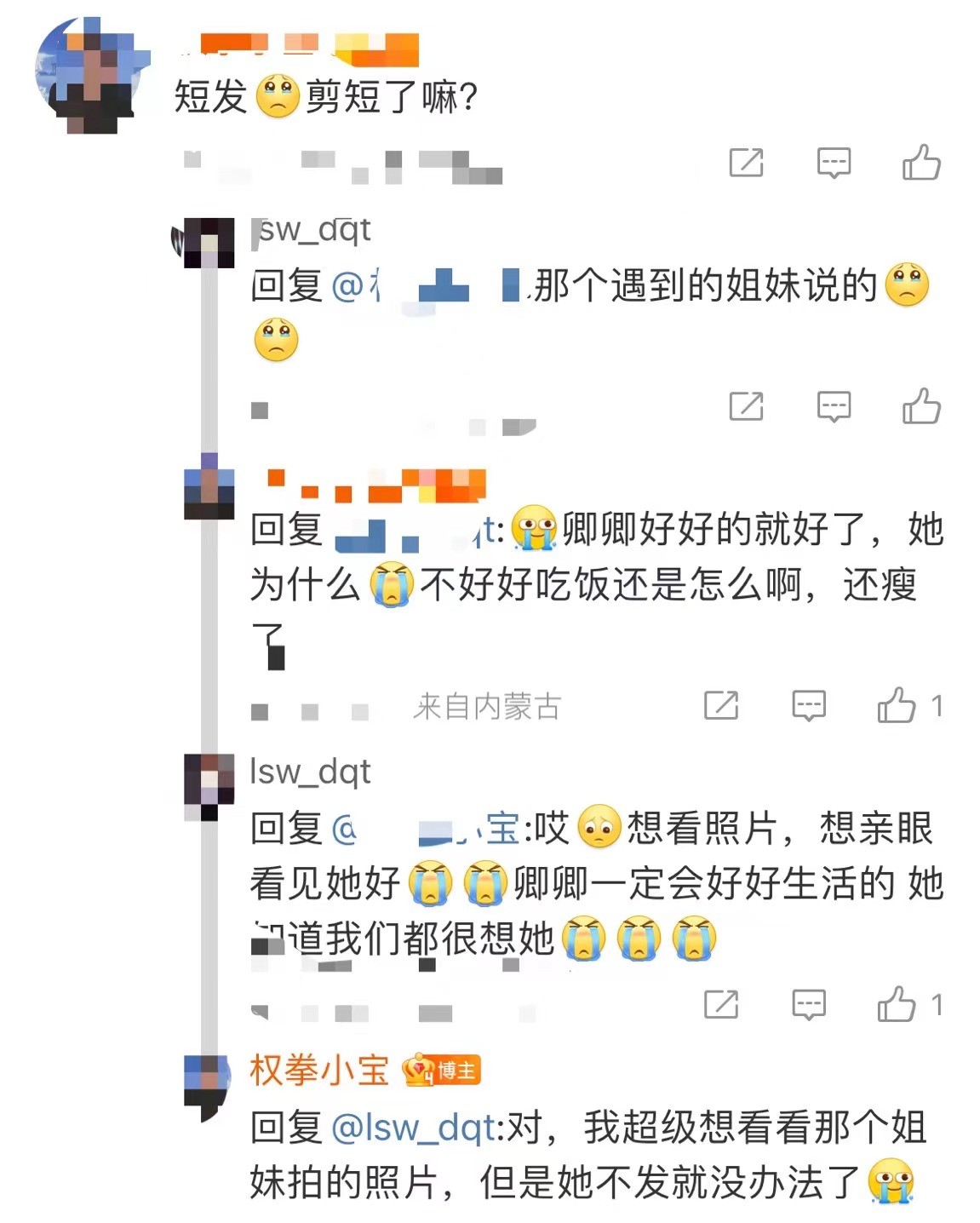Reply to comment '那个遇到的姐妹说的'

click(x=834, y=406)
